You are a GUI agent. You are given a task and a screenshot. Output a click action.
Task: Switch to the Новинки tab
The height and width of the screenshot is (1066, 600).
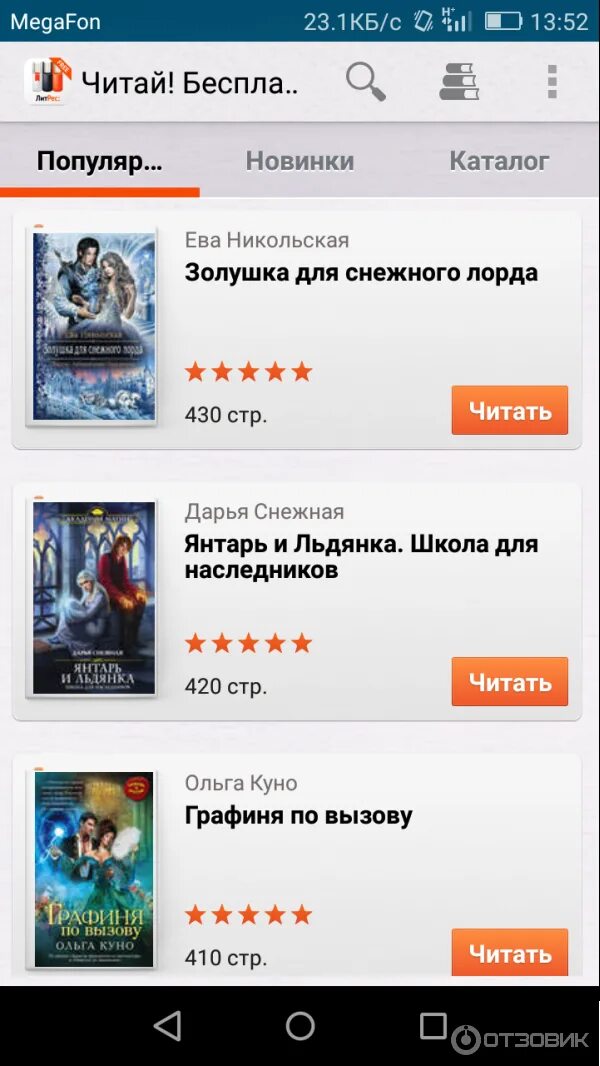(x=300, y=161)
